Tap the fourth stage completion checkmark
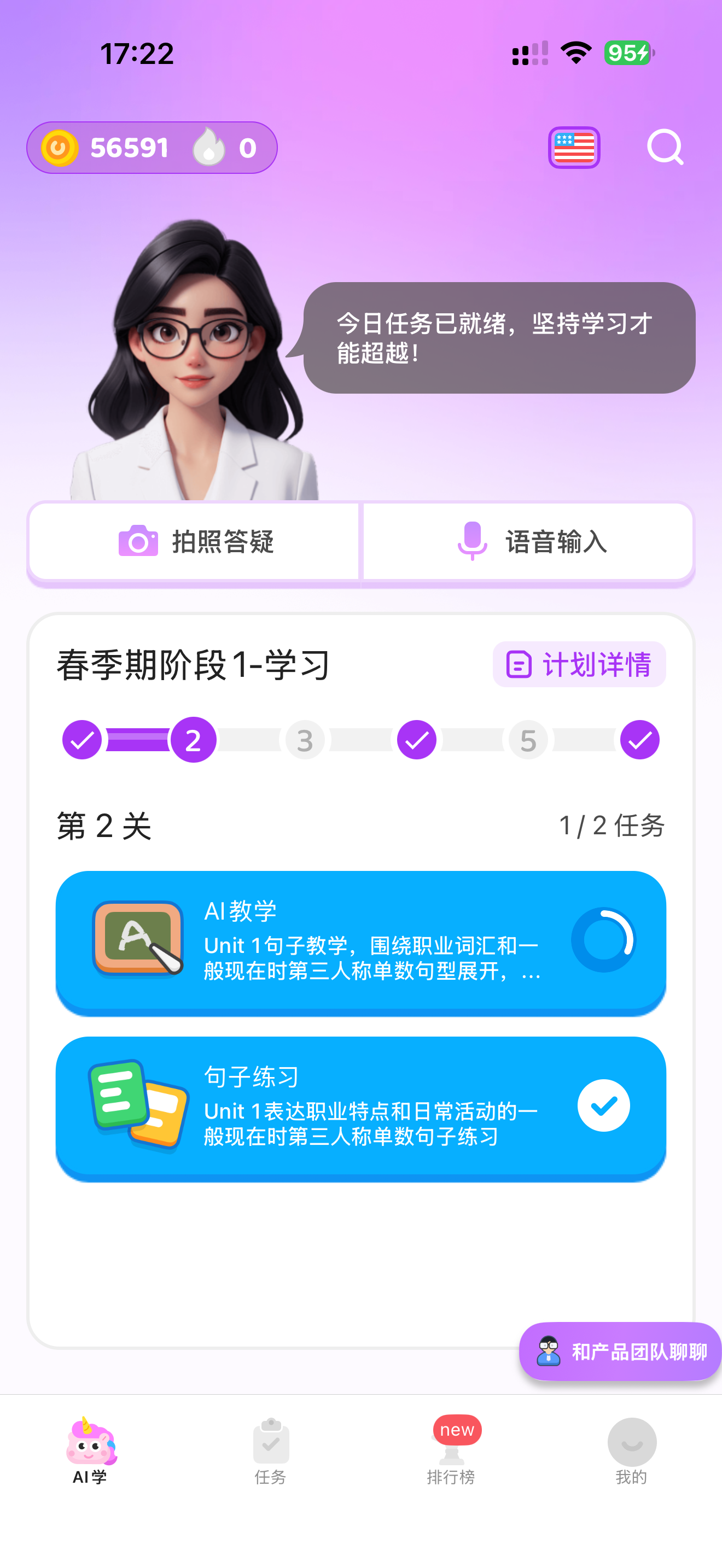 [x=416, y=740]
